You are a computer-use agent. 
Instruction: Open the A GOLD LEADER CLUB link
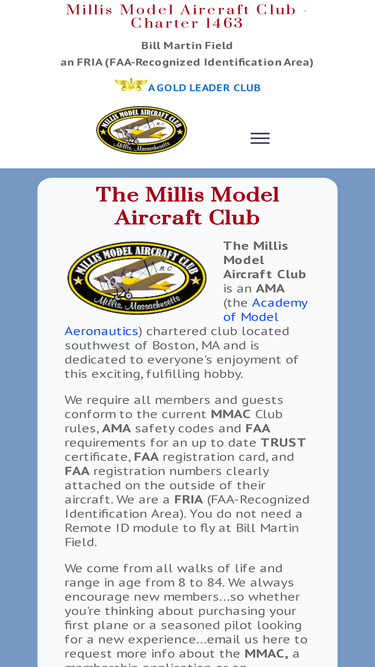[x=204, y=88]
